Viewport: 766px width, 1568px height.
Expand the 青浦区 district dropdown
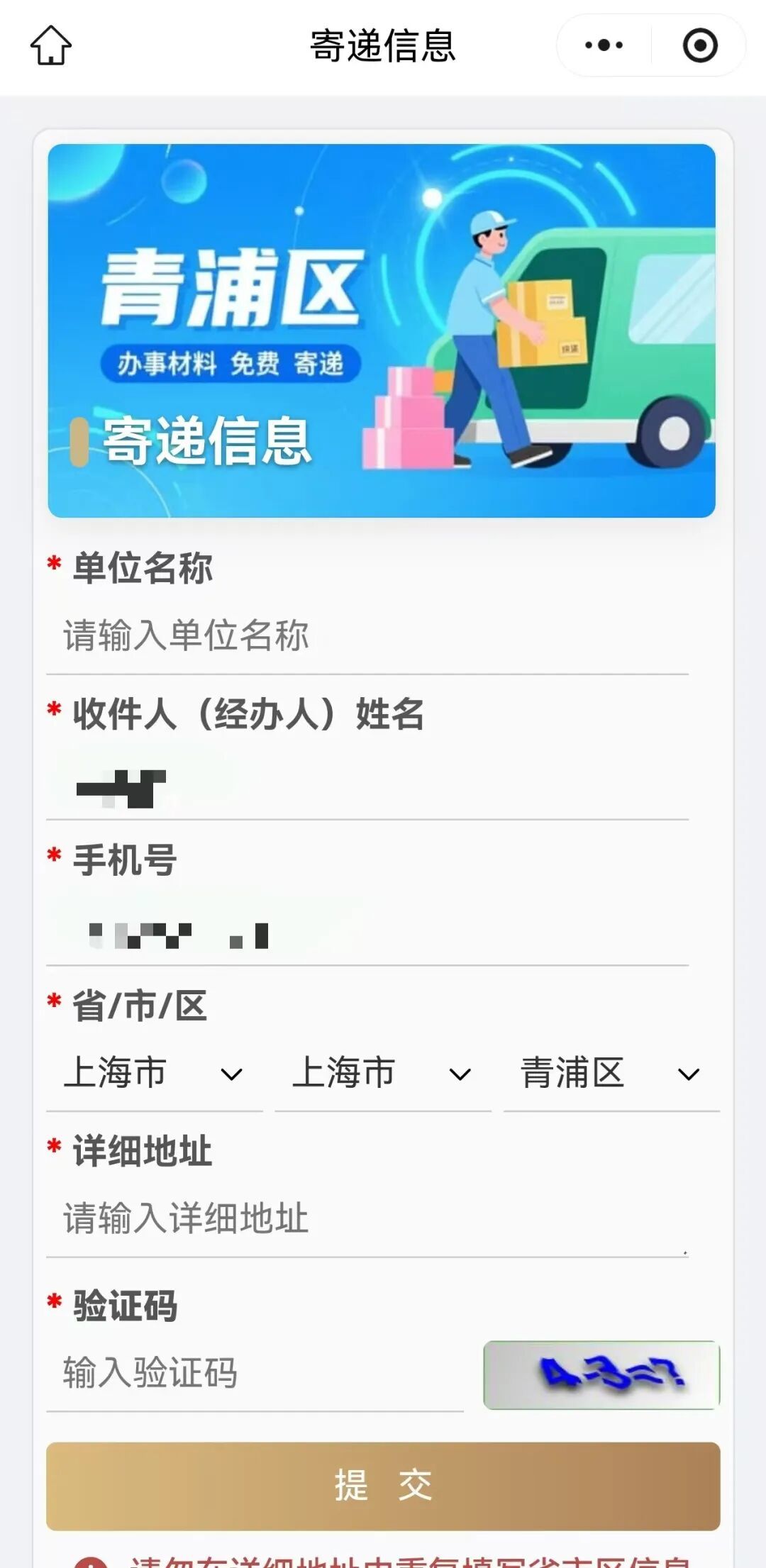(x=611, y=1074)
